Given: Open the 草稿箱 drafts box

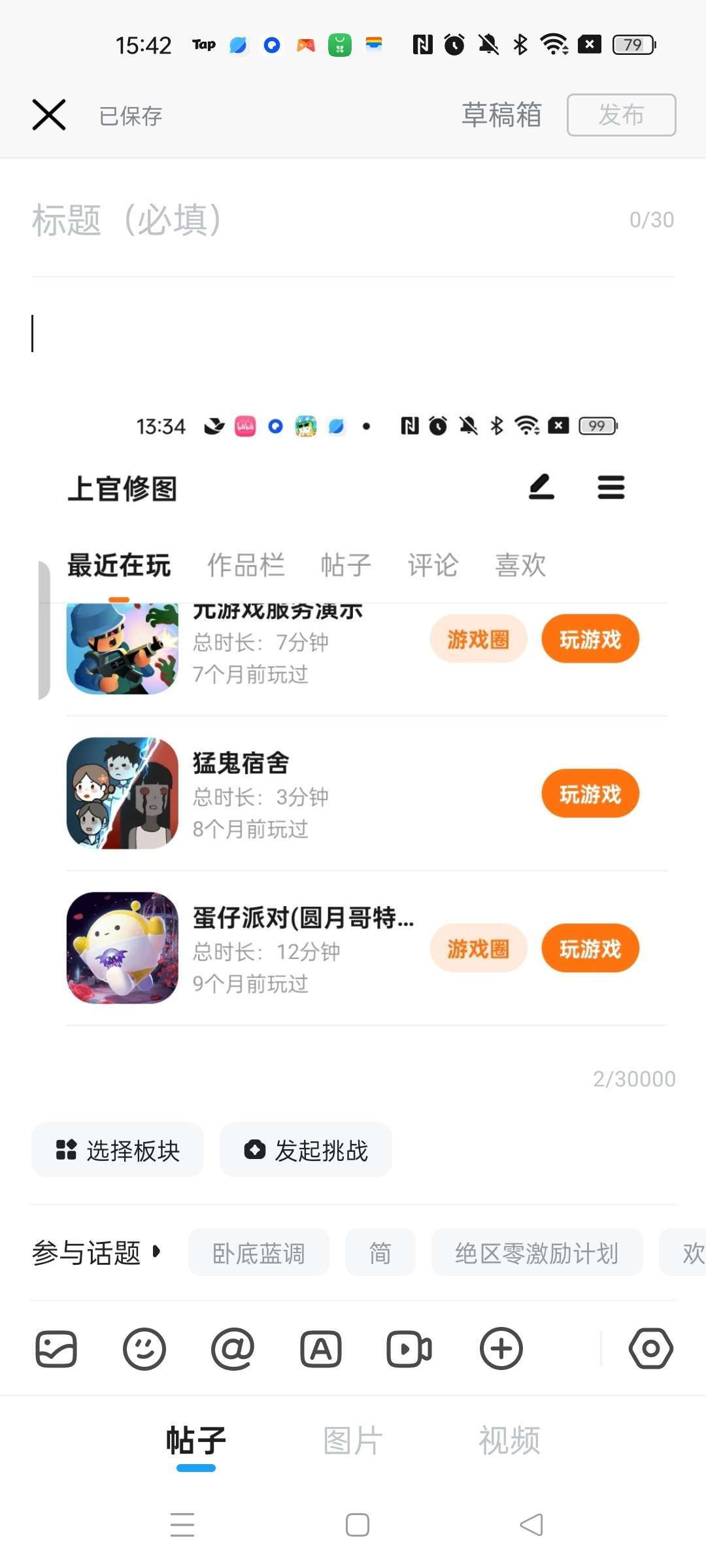Looking at the screenshot, I should pos(501,115).
